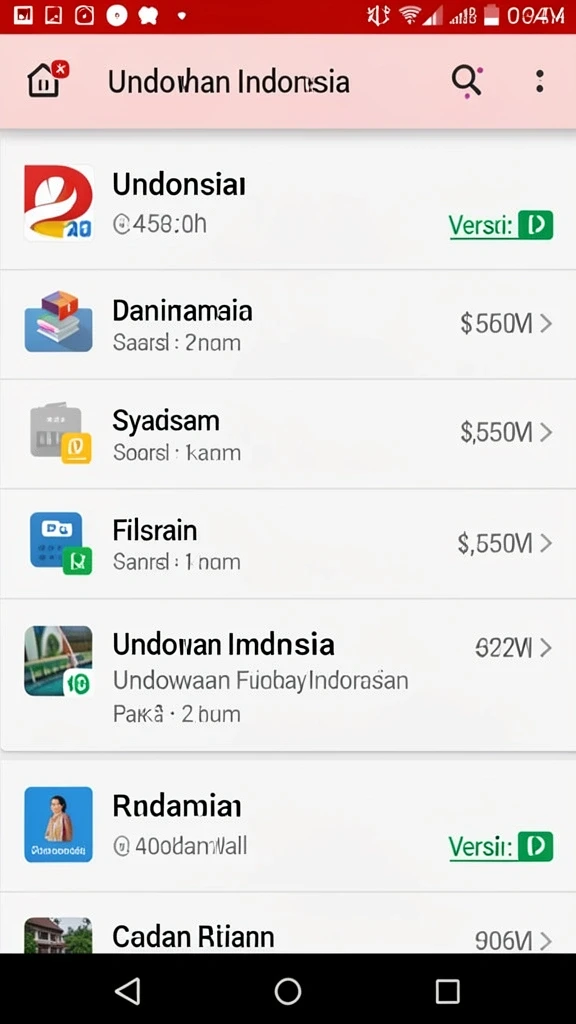Open the Daninamaia list item

click(x=288, y=324)
